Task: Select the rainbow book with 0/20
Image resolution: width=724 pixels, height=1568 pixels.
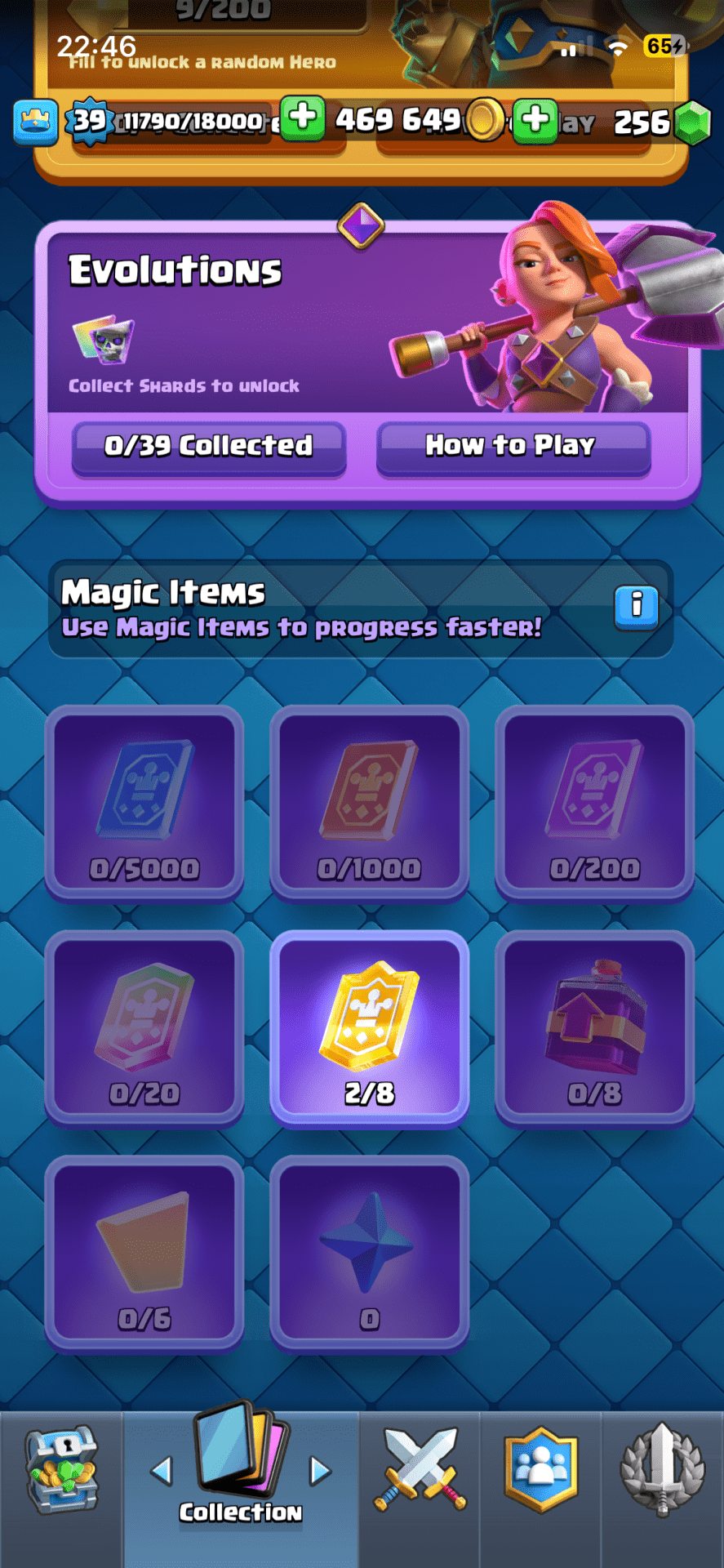Action: [x=144, y=1028]
